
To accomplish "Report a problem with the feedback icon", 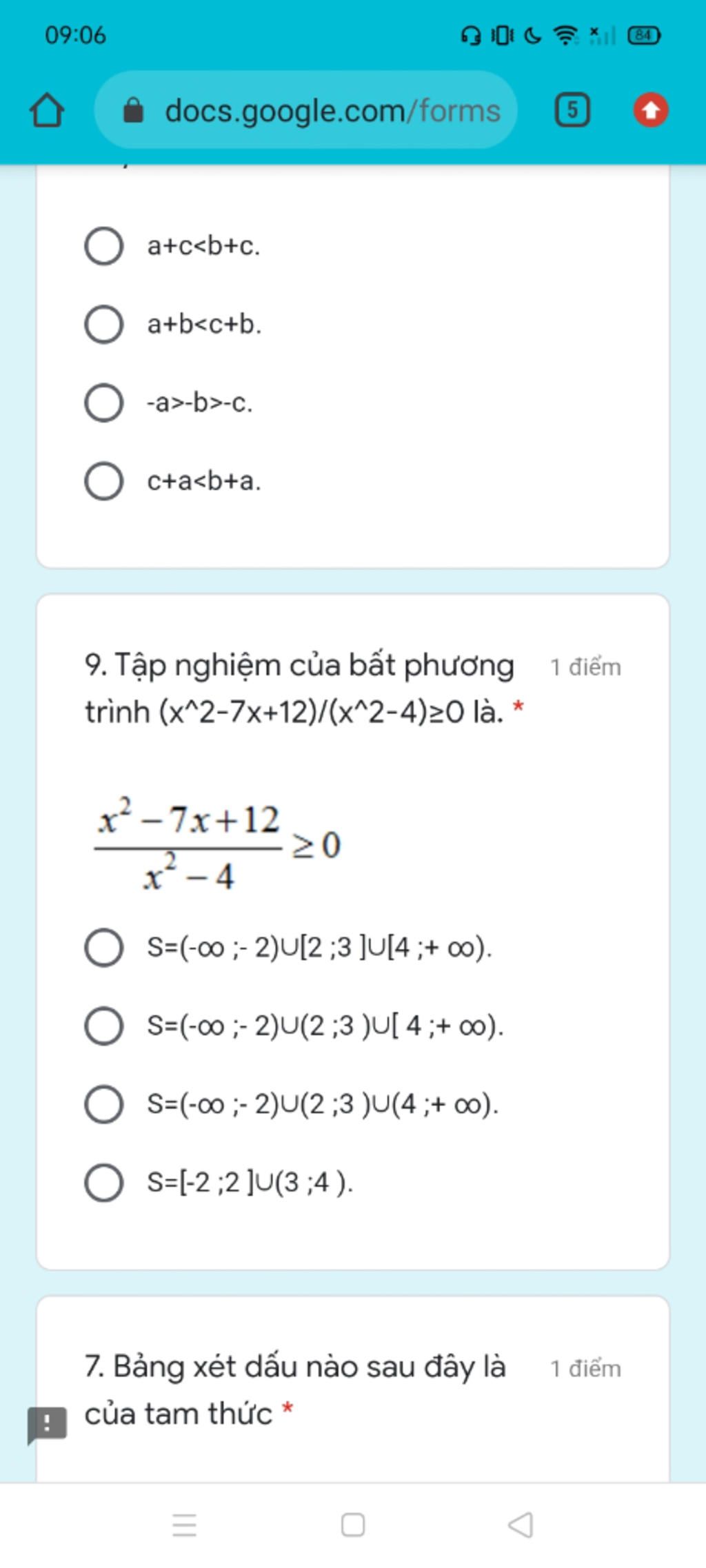I will coord(47,1424).
